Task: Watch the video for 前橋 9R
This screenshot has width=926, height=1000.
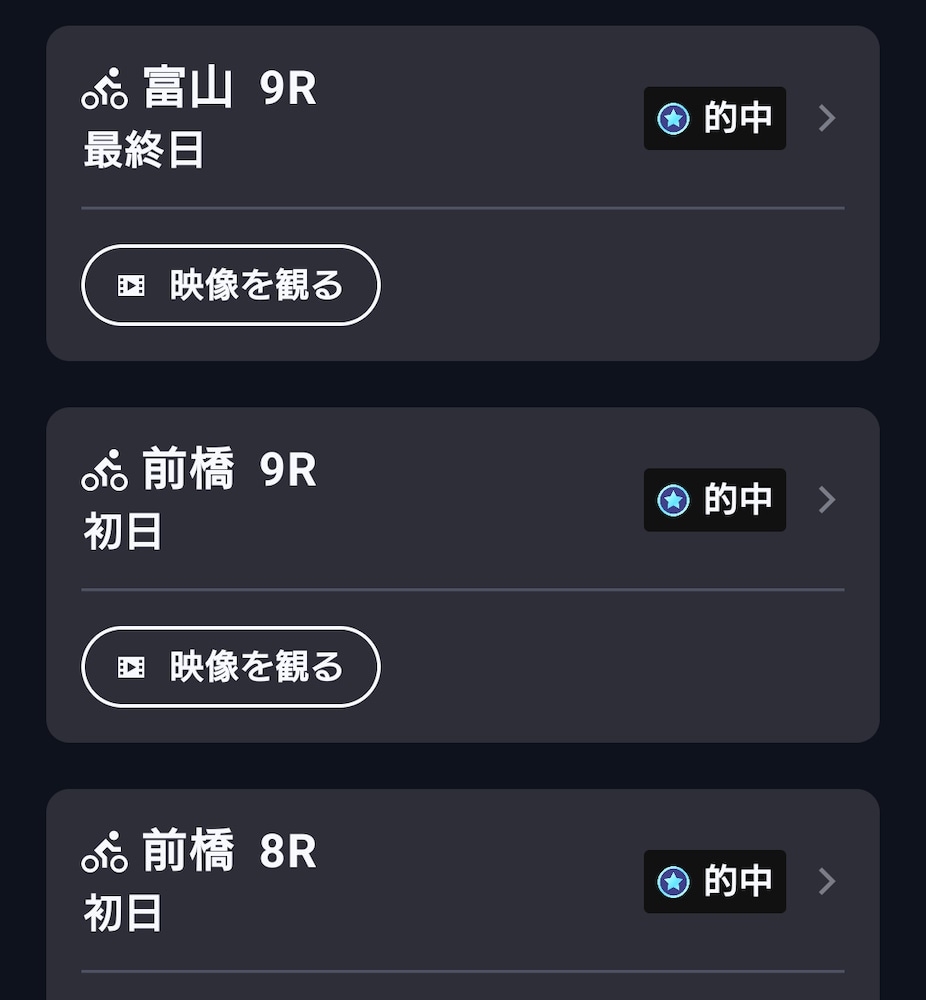Action: coord(231,667)
